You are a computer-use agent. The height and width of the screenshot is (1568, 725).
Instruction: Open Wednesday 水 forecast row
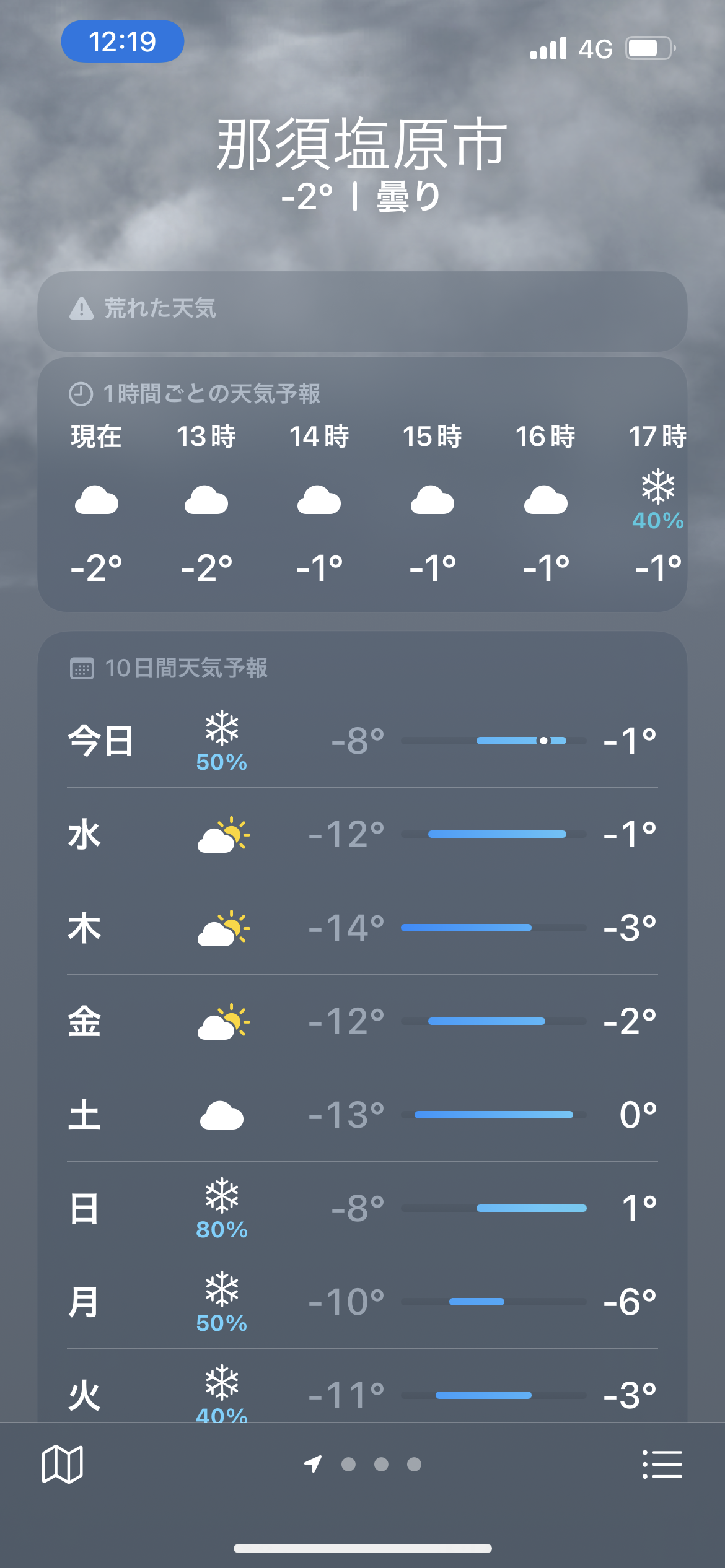coord(362,834)
